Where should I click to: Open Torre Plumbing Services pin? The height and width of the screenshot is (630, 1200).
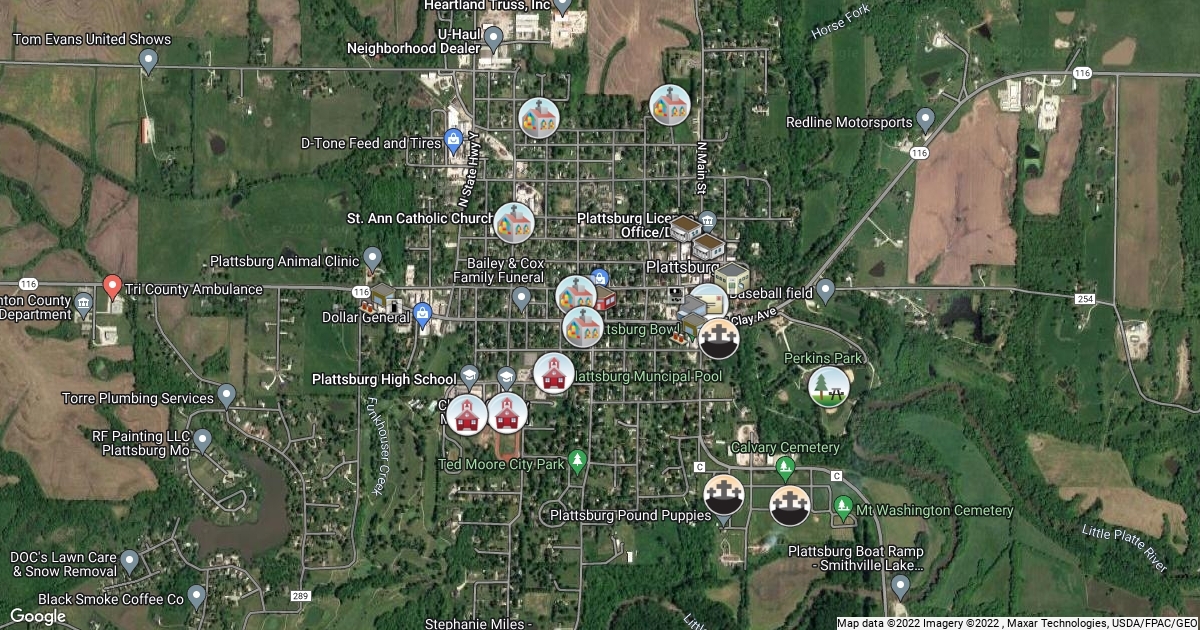coord(227,394)
